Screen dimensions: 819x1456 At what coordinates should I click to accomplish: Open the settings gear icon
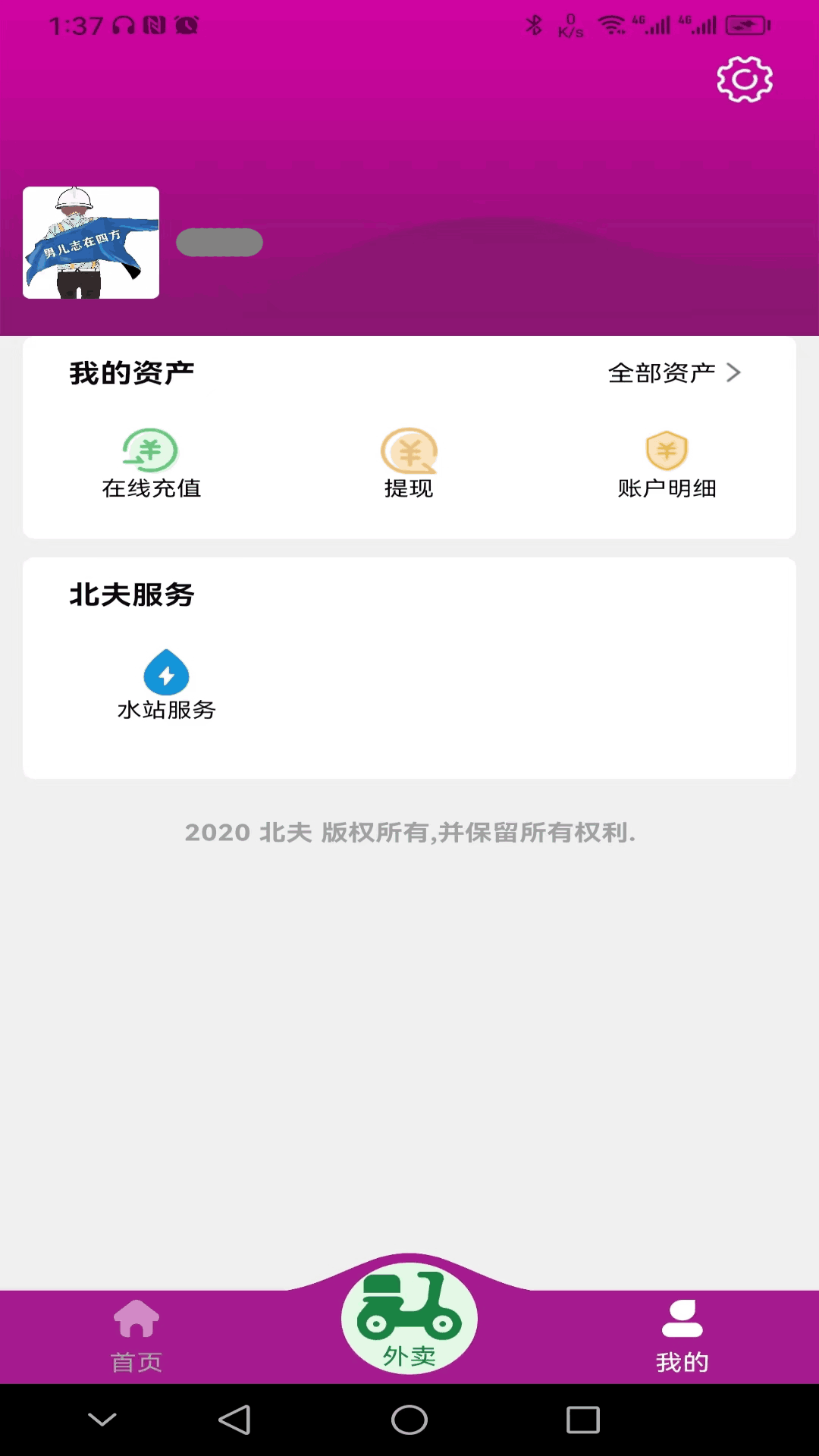tap(745, 79)
